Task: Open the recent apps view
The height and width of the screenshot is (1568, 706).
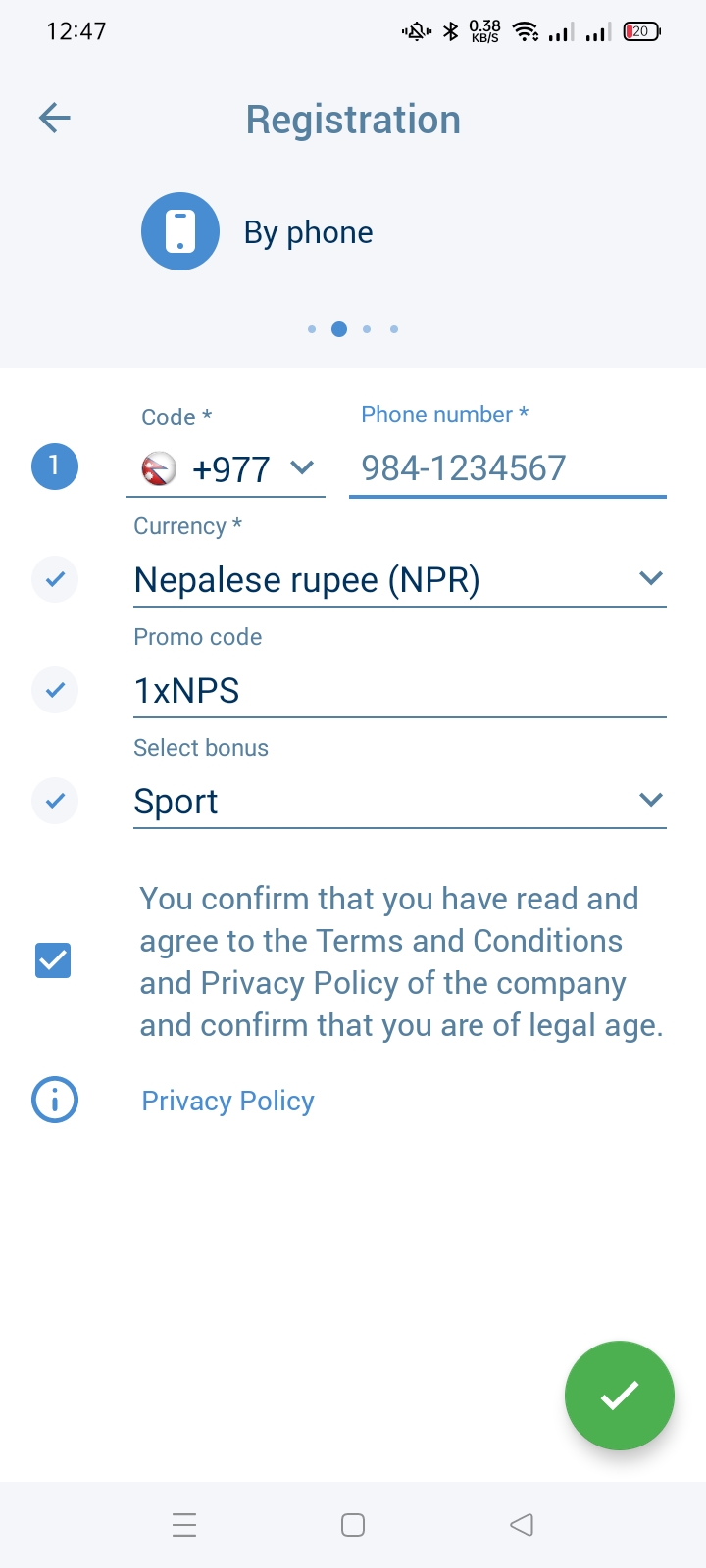Action: click(x=184, y=1525)
